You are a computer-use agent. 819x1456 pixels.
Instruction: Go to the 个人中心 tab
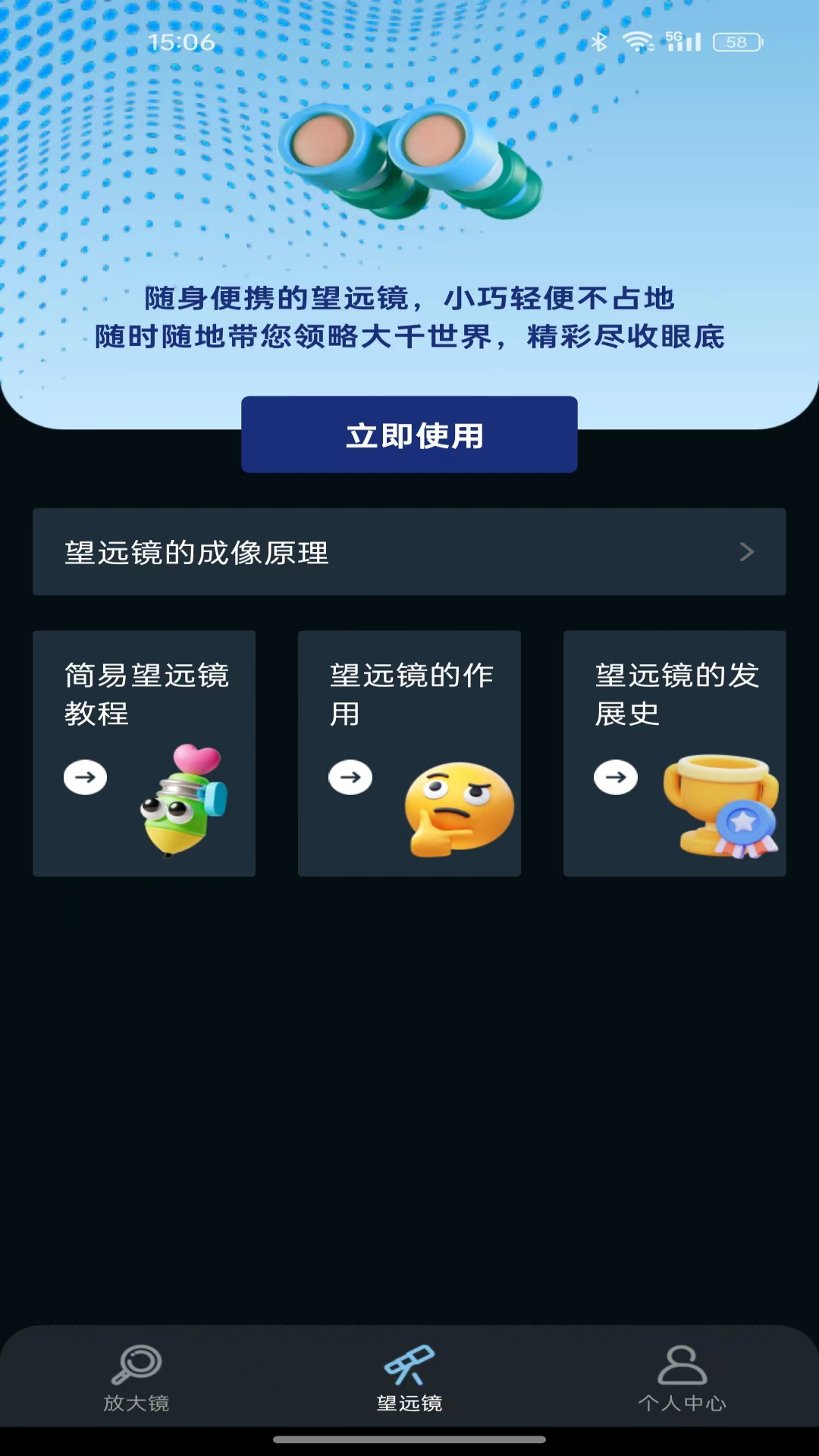point(682,1378)
